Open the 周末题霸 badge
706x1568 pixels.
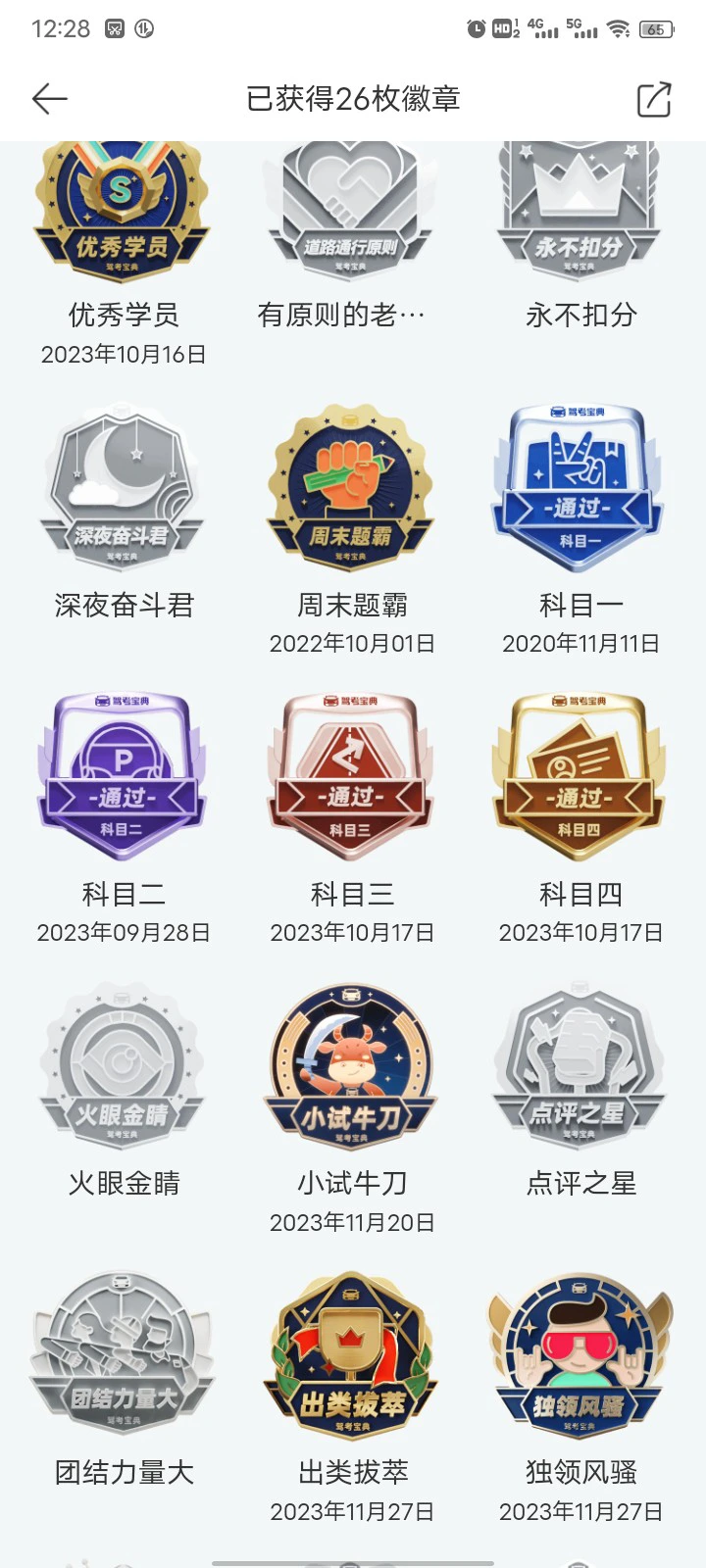[351, 488]
